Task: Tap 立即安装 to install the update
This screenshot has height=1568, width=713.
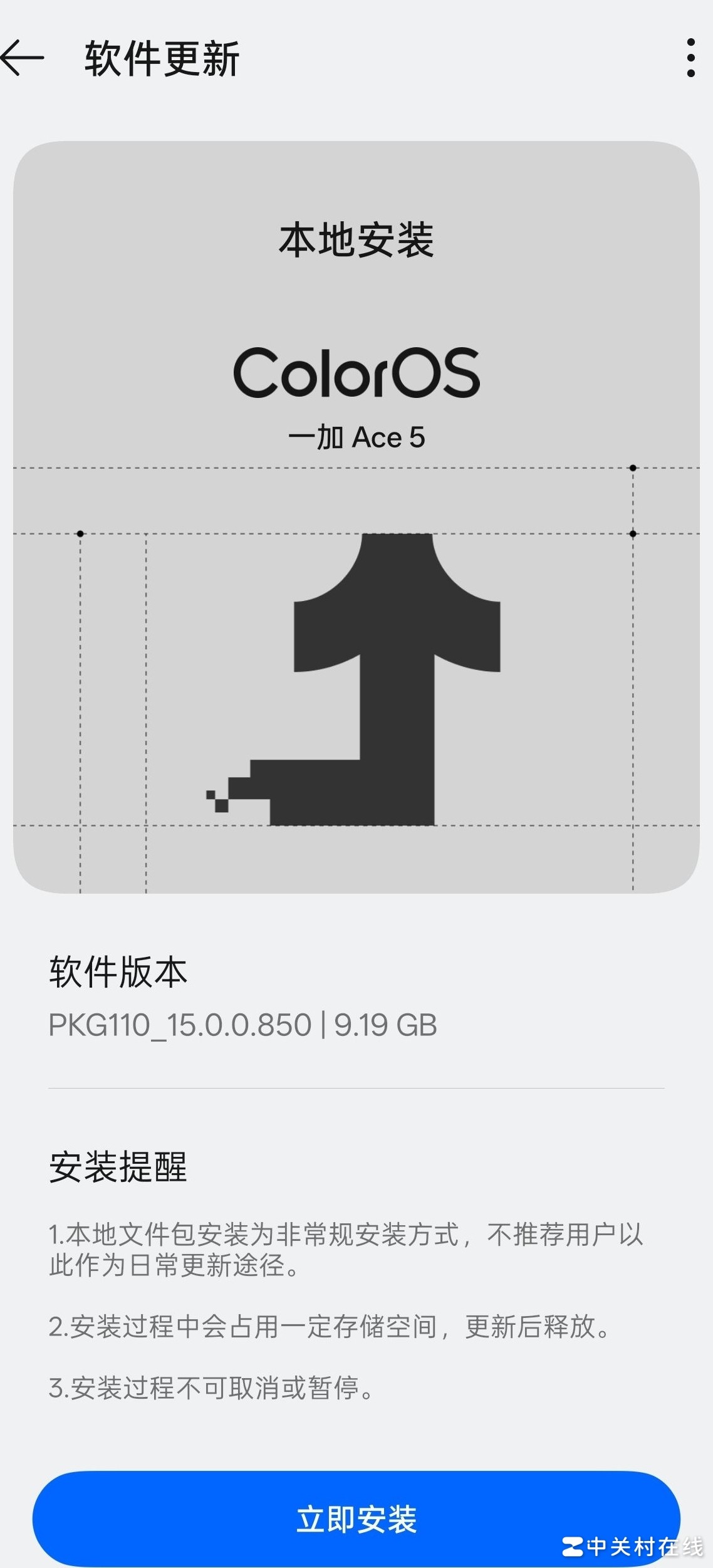Action: click(x=356, y=1519)
